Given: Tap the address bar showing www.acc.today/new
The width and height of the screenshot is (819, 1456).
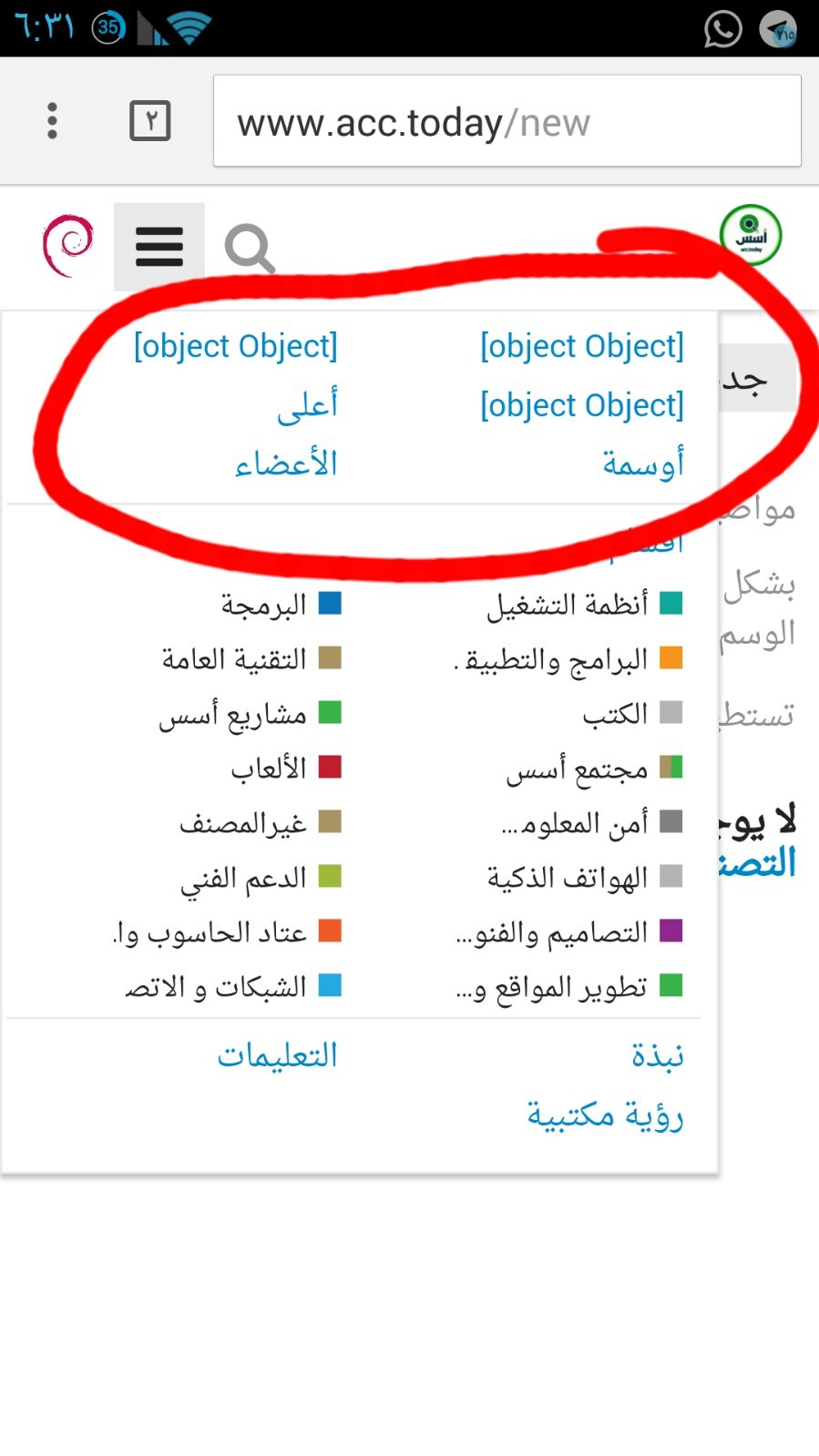Looking at the screenshot, I should tap(507, 122).
